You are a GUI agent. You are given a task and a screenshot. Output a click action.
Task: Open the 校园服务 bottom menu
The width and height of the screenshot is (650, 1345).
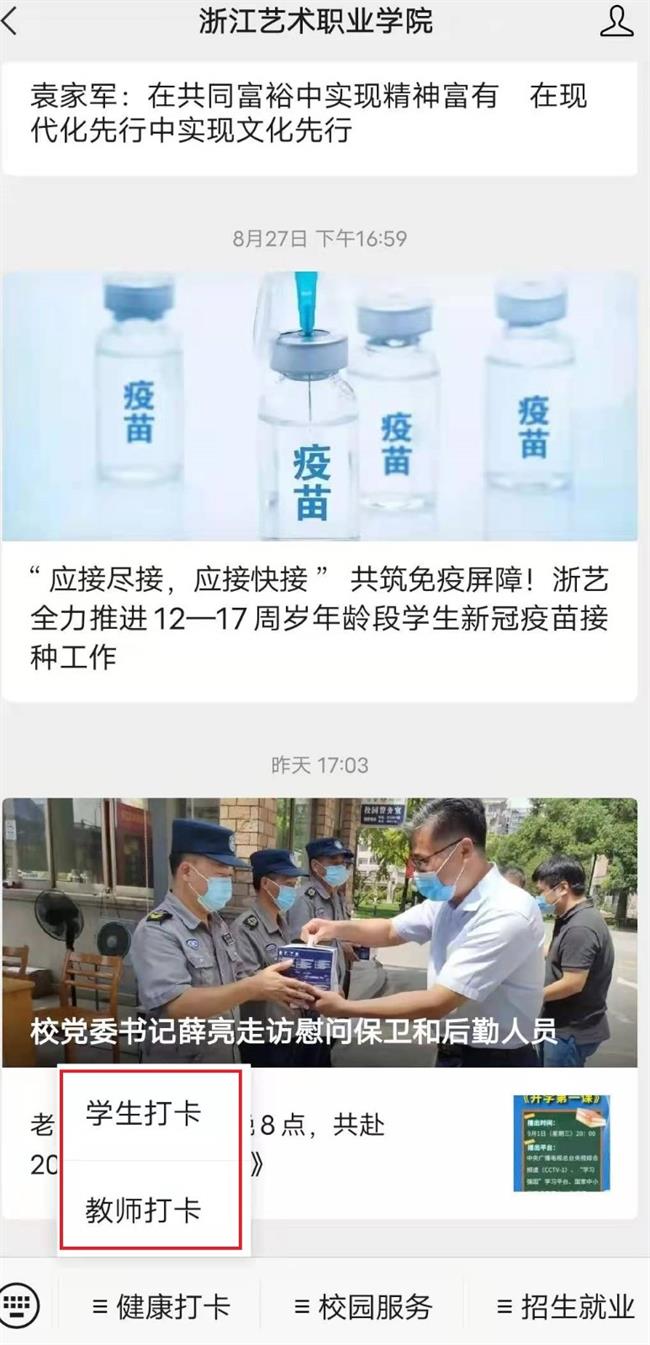click(363, 1306)
